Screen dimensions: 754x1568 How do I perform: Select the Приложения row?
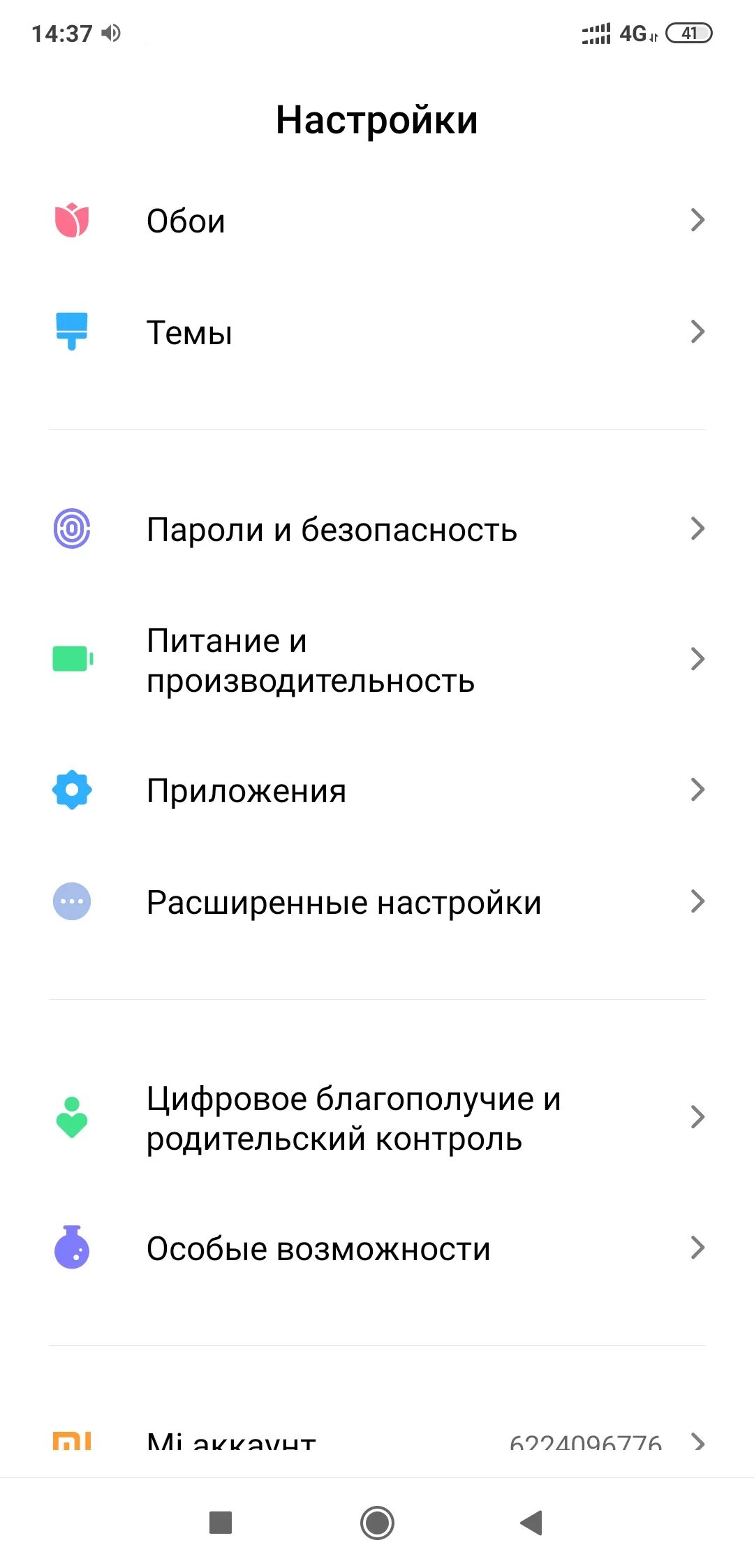pyautogui.click(x=377, y=790)
